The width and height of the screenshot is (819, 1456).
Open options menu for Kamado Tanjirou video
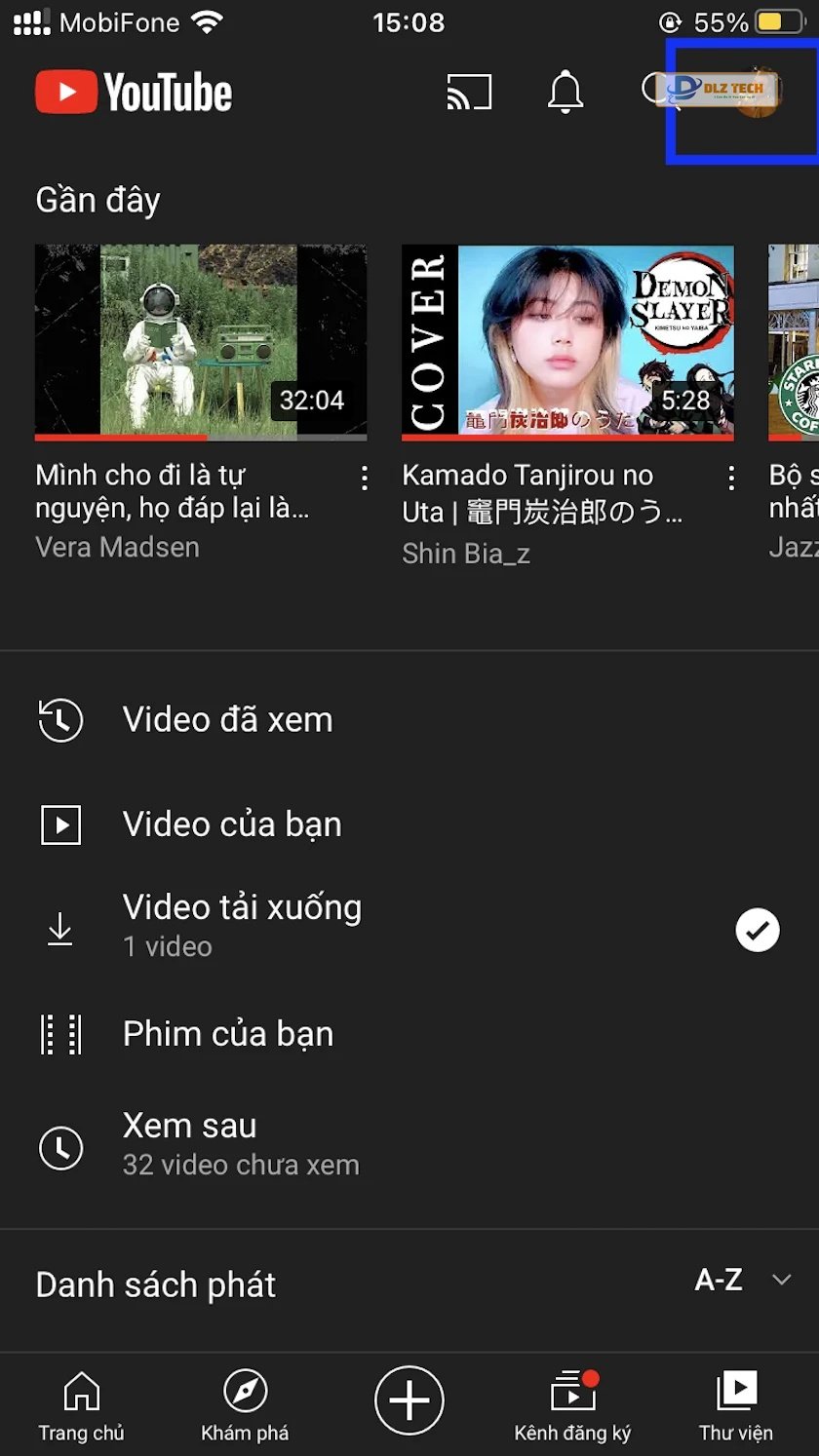tap(731, 478)
